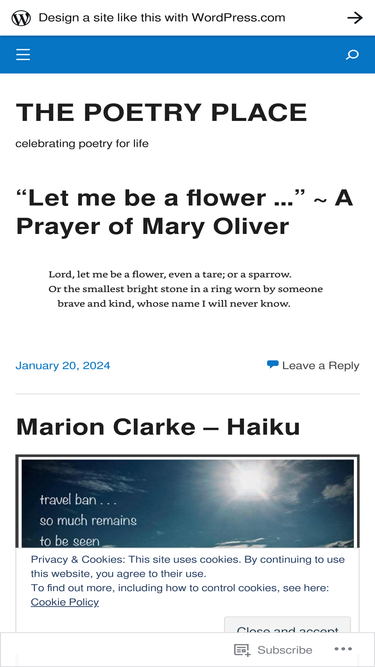Open the hamburger menu
Image resolution: width=375 pixels, height=667 pixels.
coord(23,54)
